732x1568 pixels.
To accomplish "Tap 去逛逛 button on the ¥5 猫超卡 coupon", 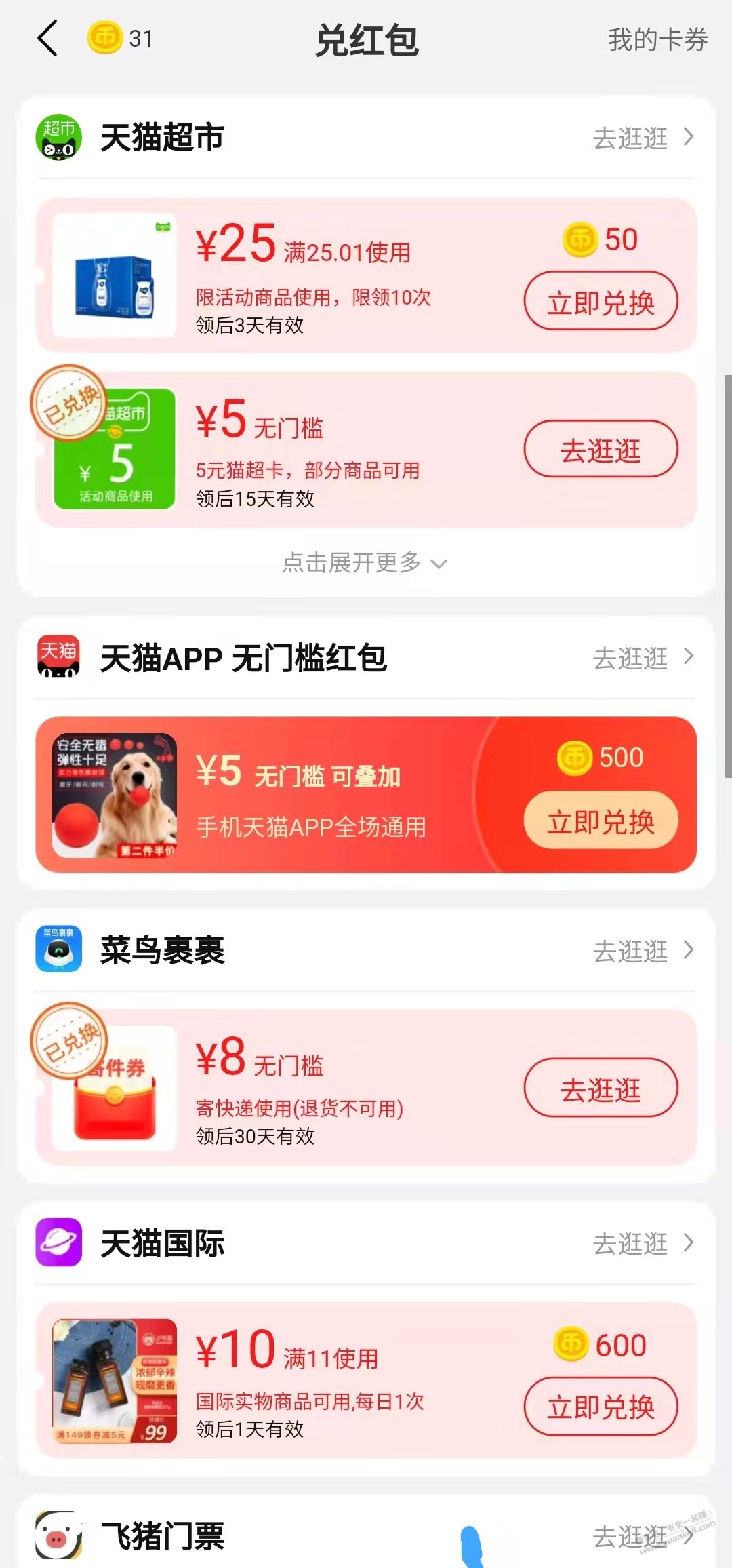I will coord(601,450).
